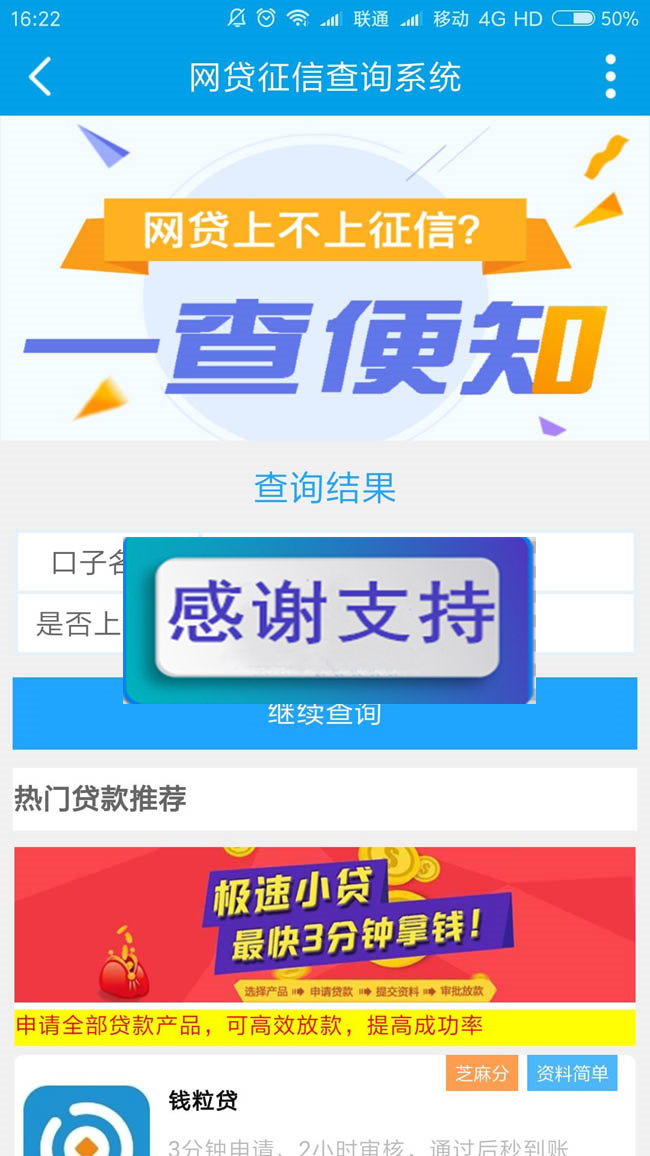Go back using the top arrow
This screenshot has height=1156, width=650.
pos(40,77)
